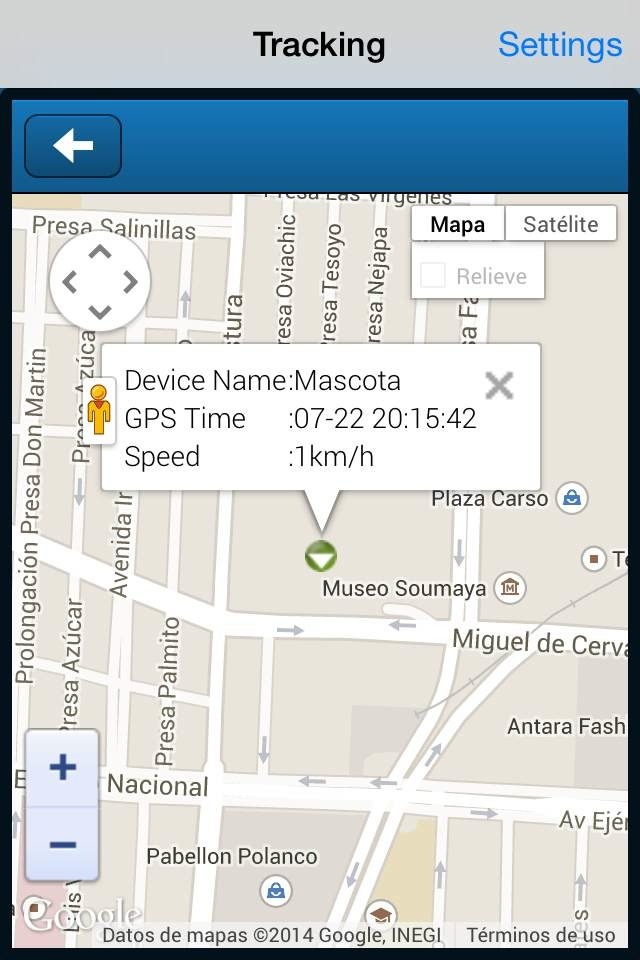Pan the map up with the arrow
640x960 pixels.
coord(100,253)
